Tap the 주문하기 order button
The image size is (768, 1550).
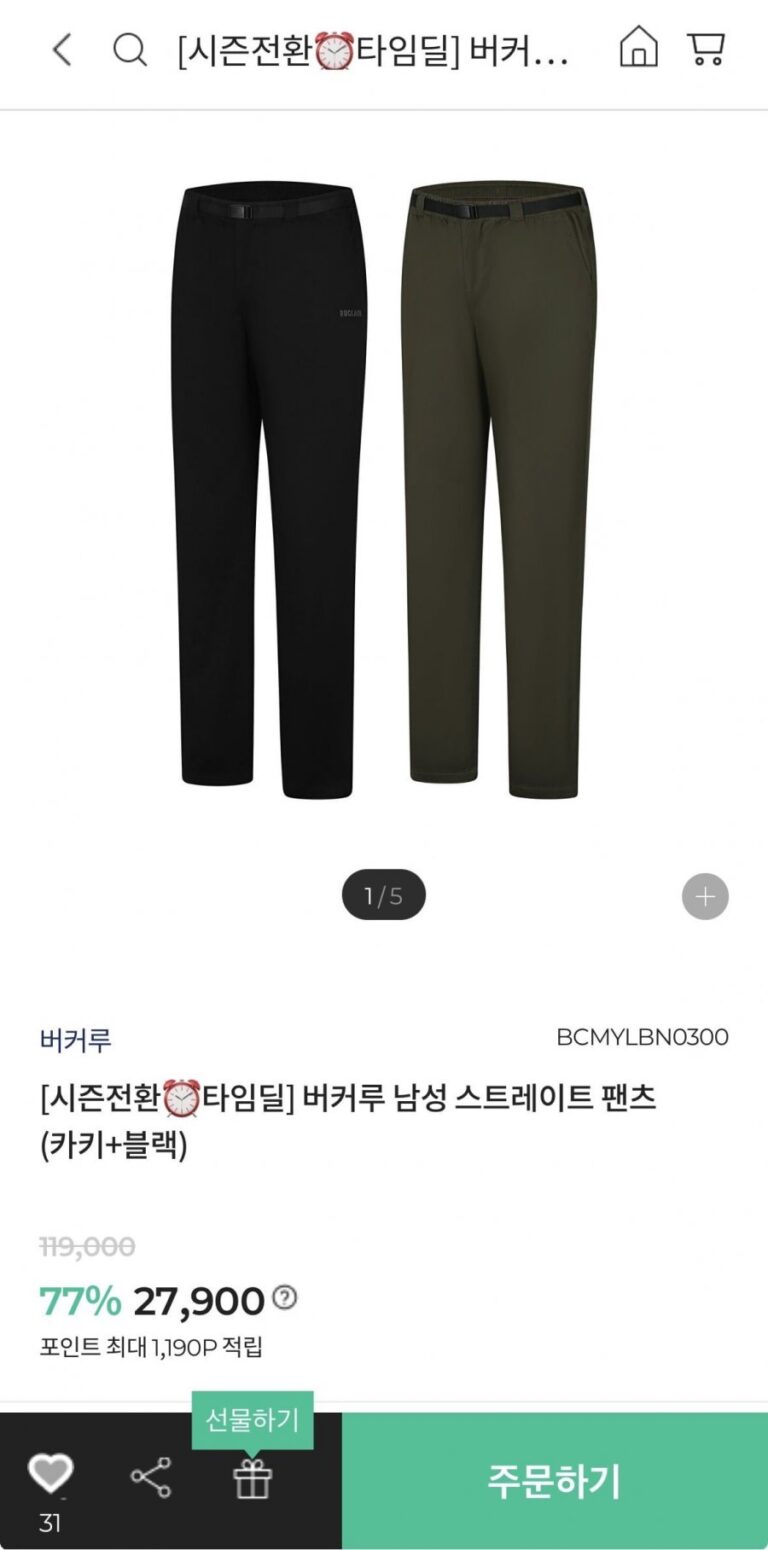(x=554, y=1480)
